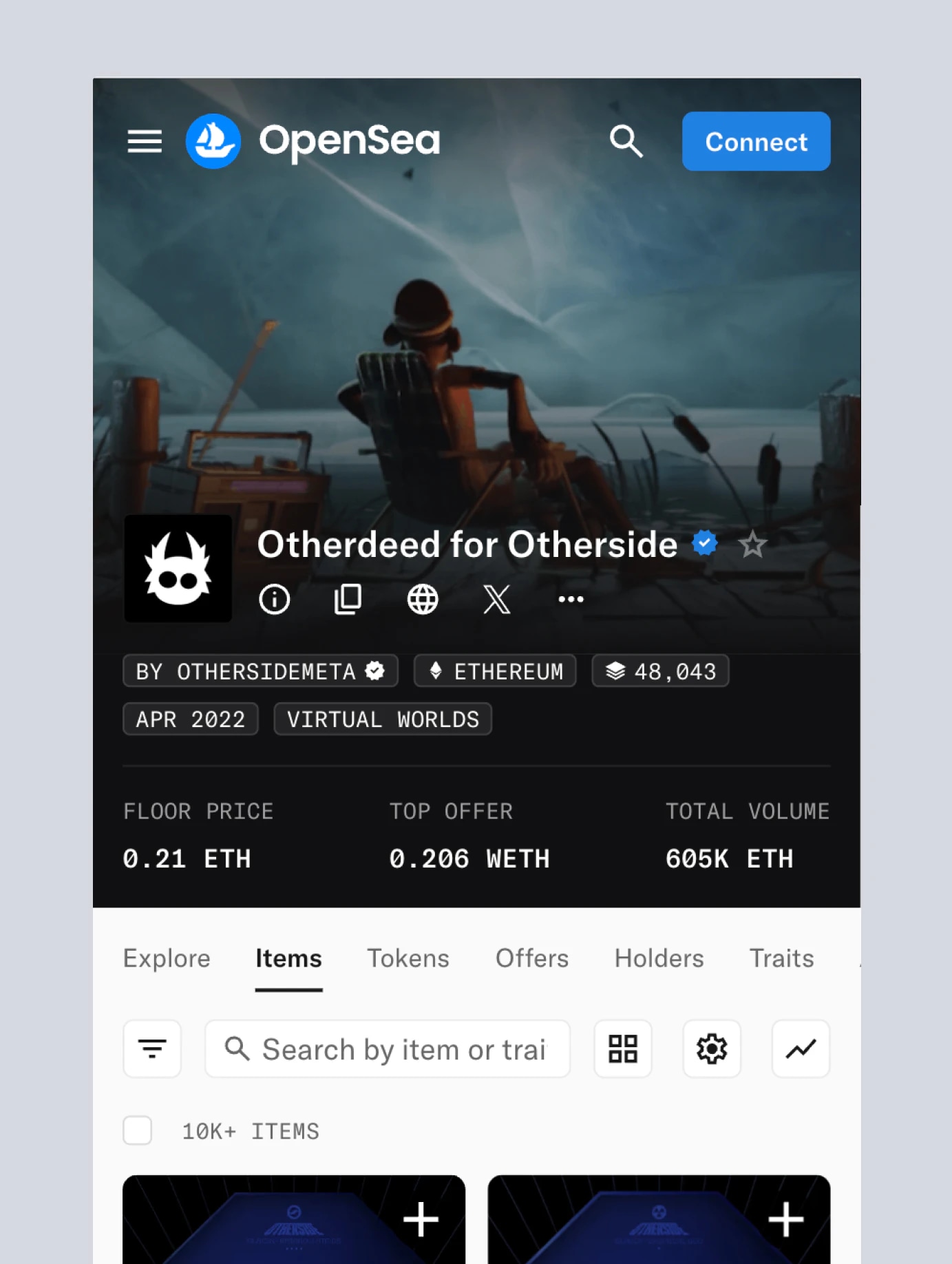The width and height of the screenshot is (952, 1264).
Task: Switch to the Holders tab
Action: [659, 958]
